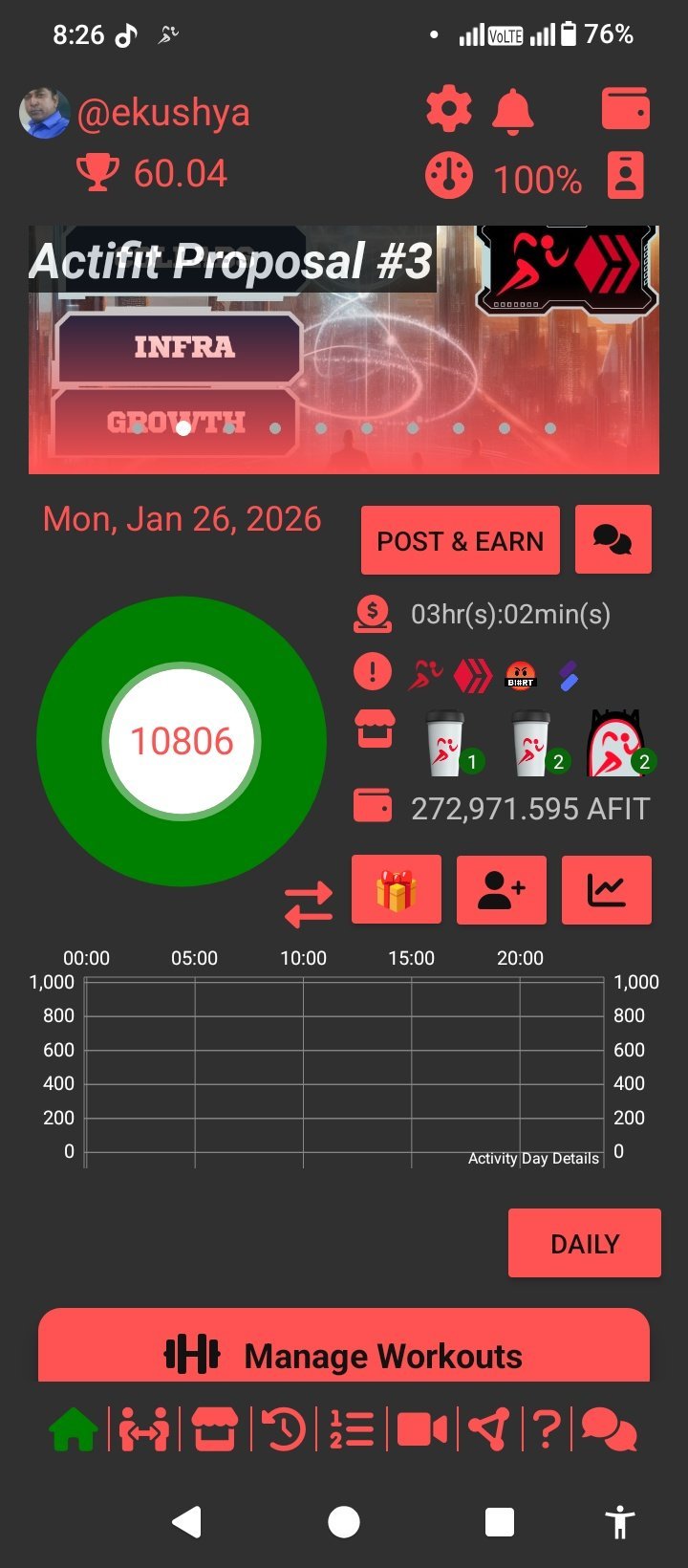Open the chat button beside POST & EARN

pyautogui.click(x=613, y=540)
